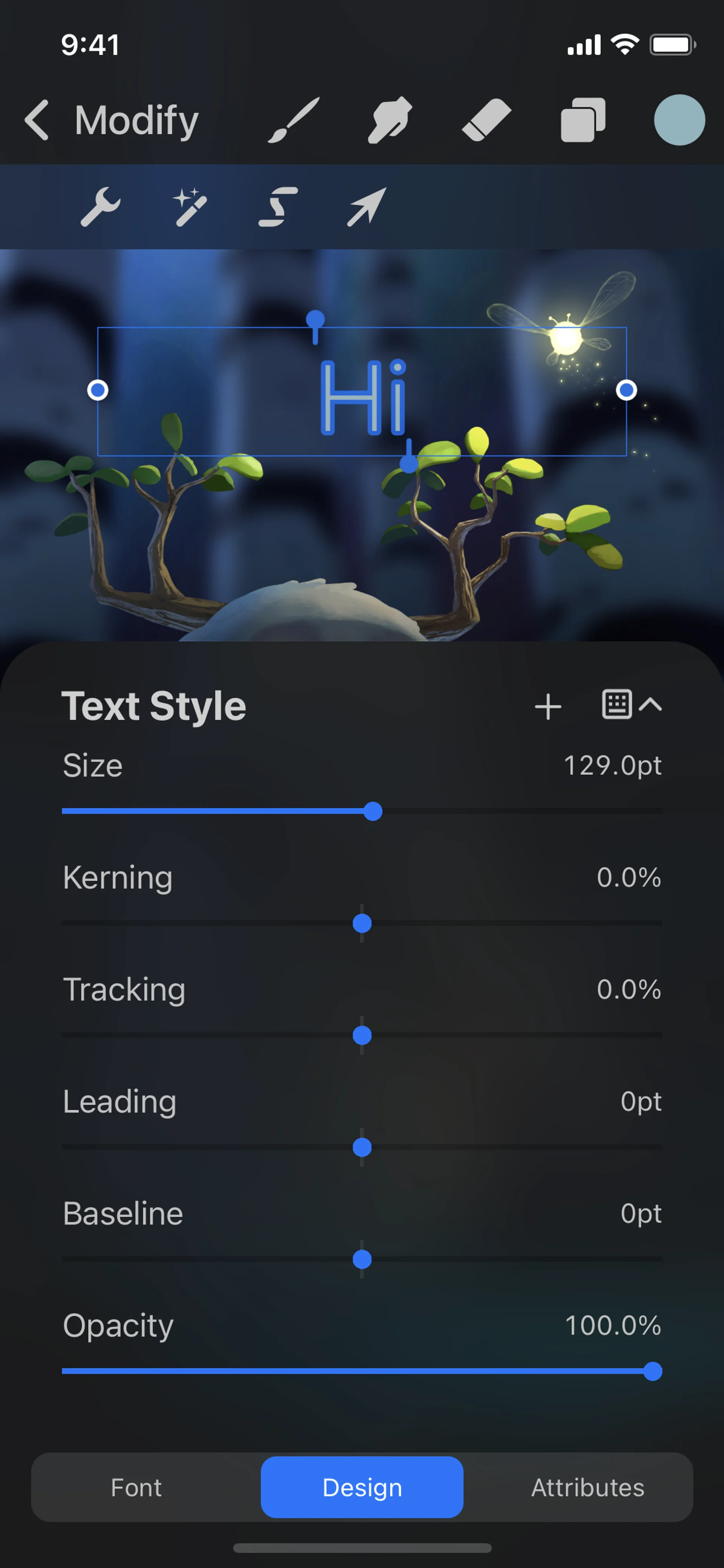This screenshot has height=1568, width=724.
Task: Select the Design tab
Action: [362, 1487]
